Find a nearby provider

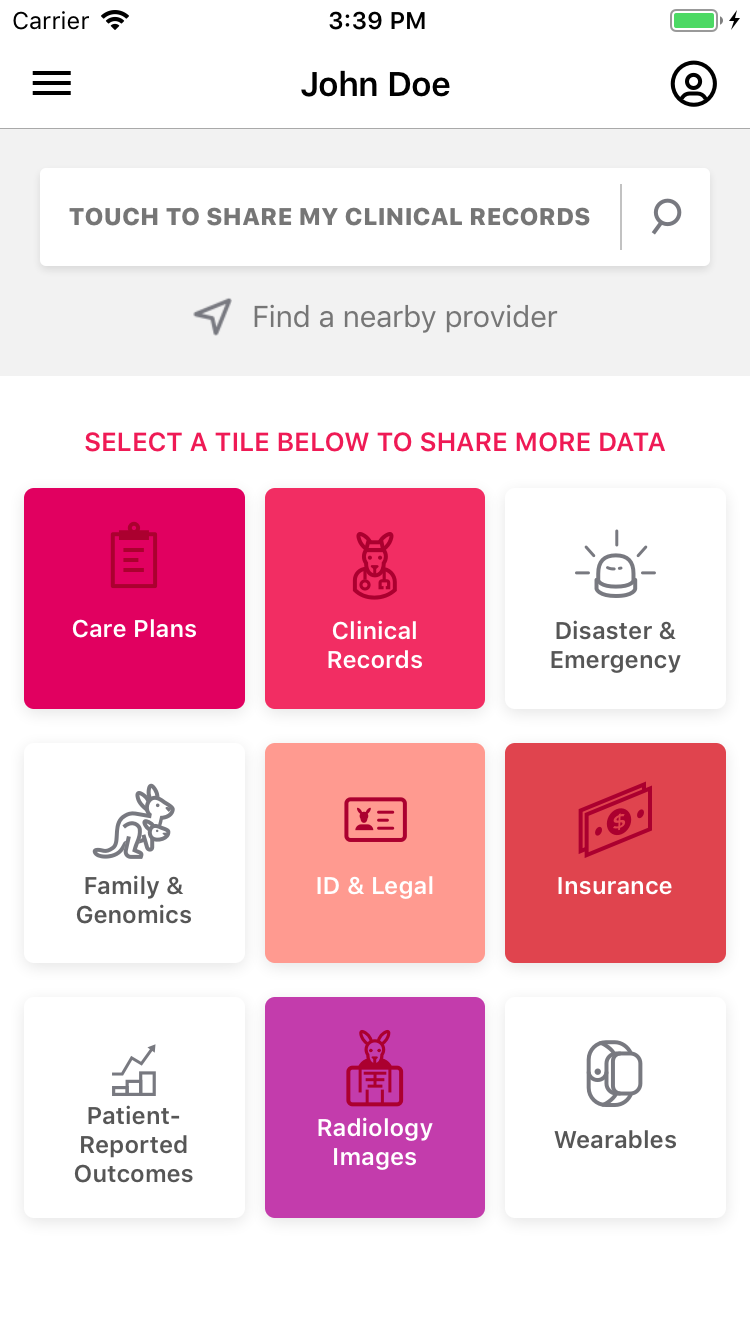pos(375,317)
